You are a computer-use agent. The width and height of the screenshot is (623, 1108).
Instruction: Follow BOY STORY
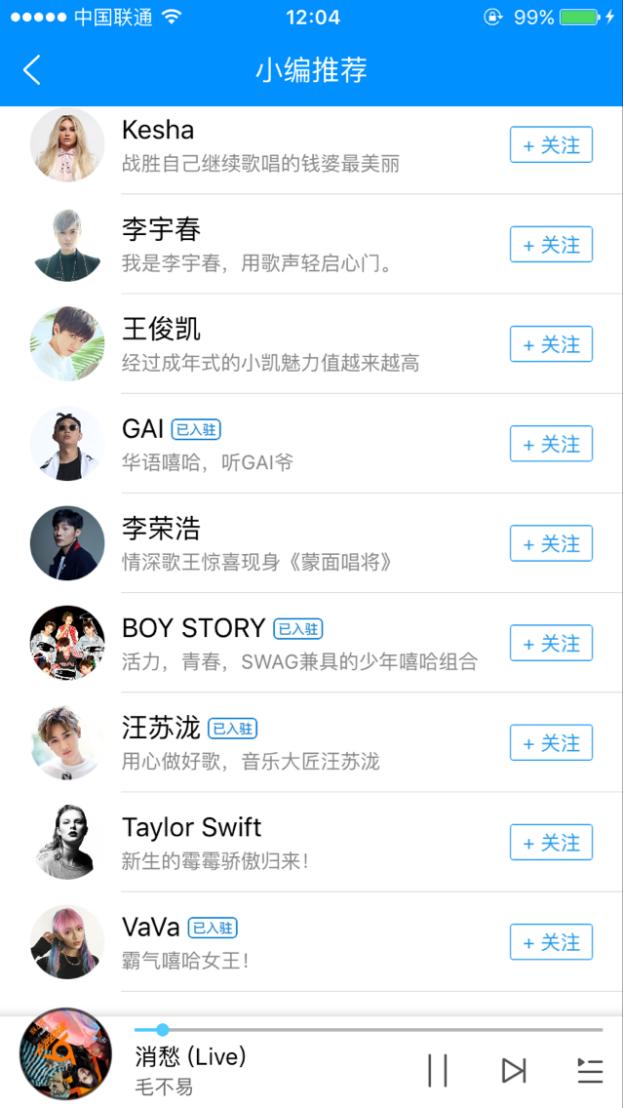point(551,643)
